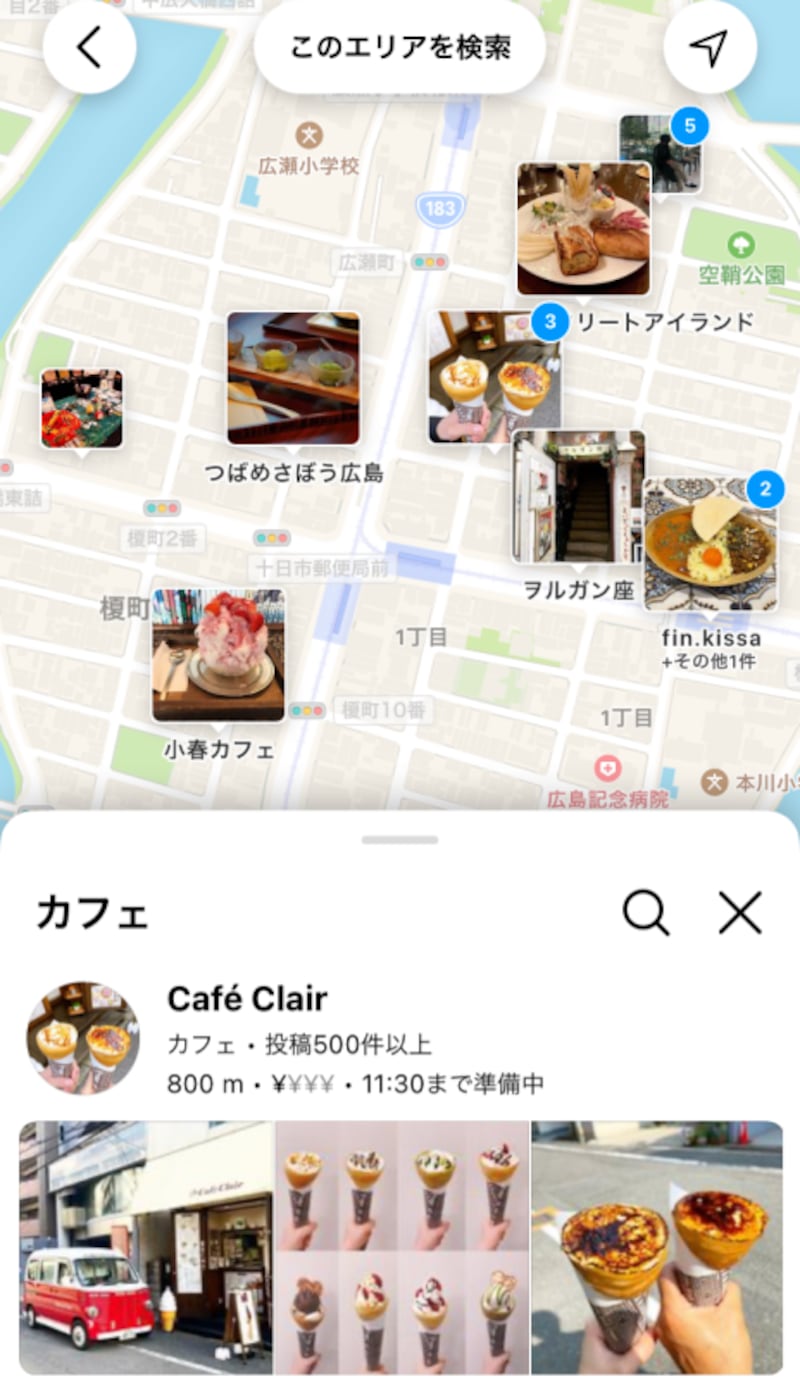800x1379 pixels.
Task: View the eight-crepe collage photo
Action: click(x=402, y=1246)
